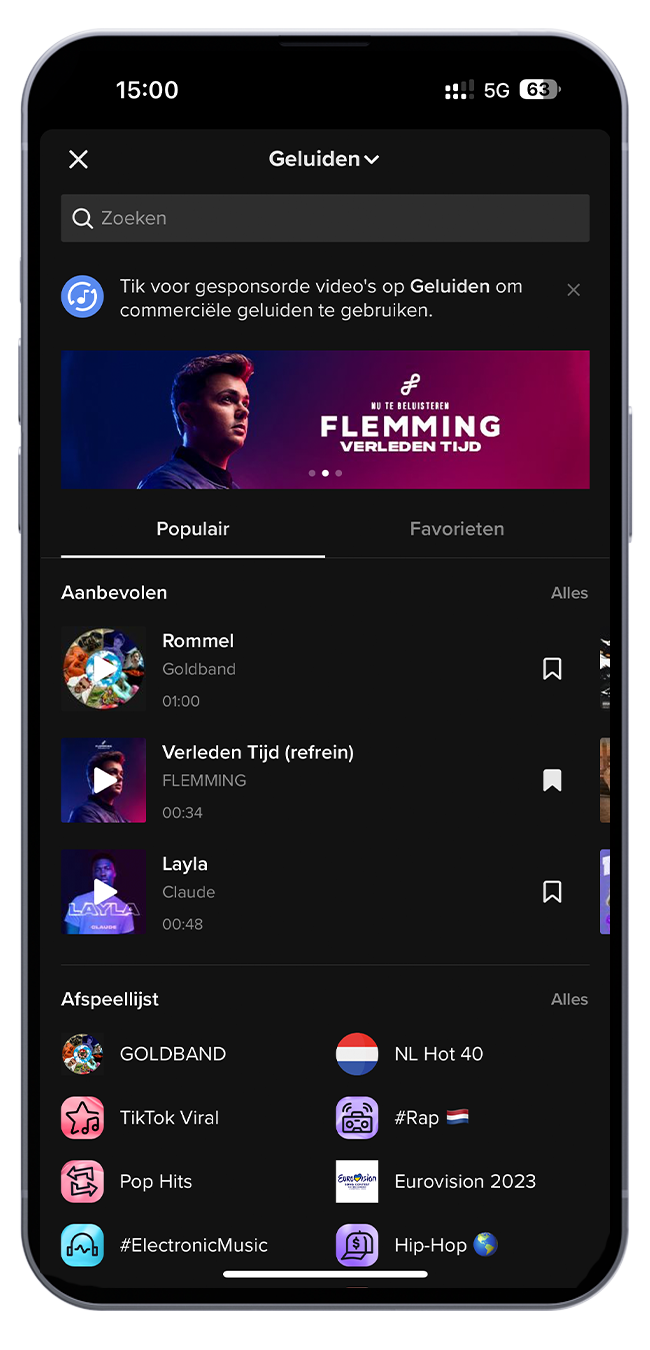Screen dimensions: 650x1350
Task: Open the Flemming Verleden Tijd banner
Action: [x=325, y=419]
